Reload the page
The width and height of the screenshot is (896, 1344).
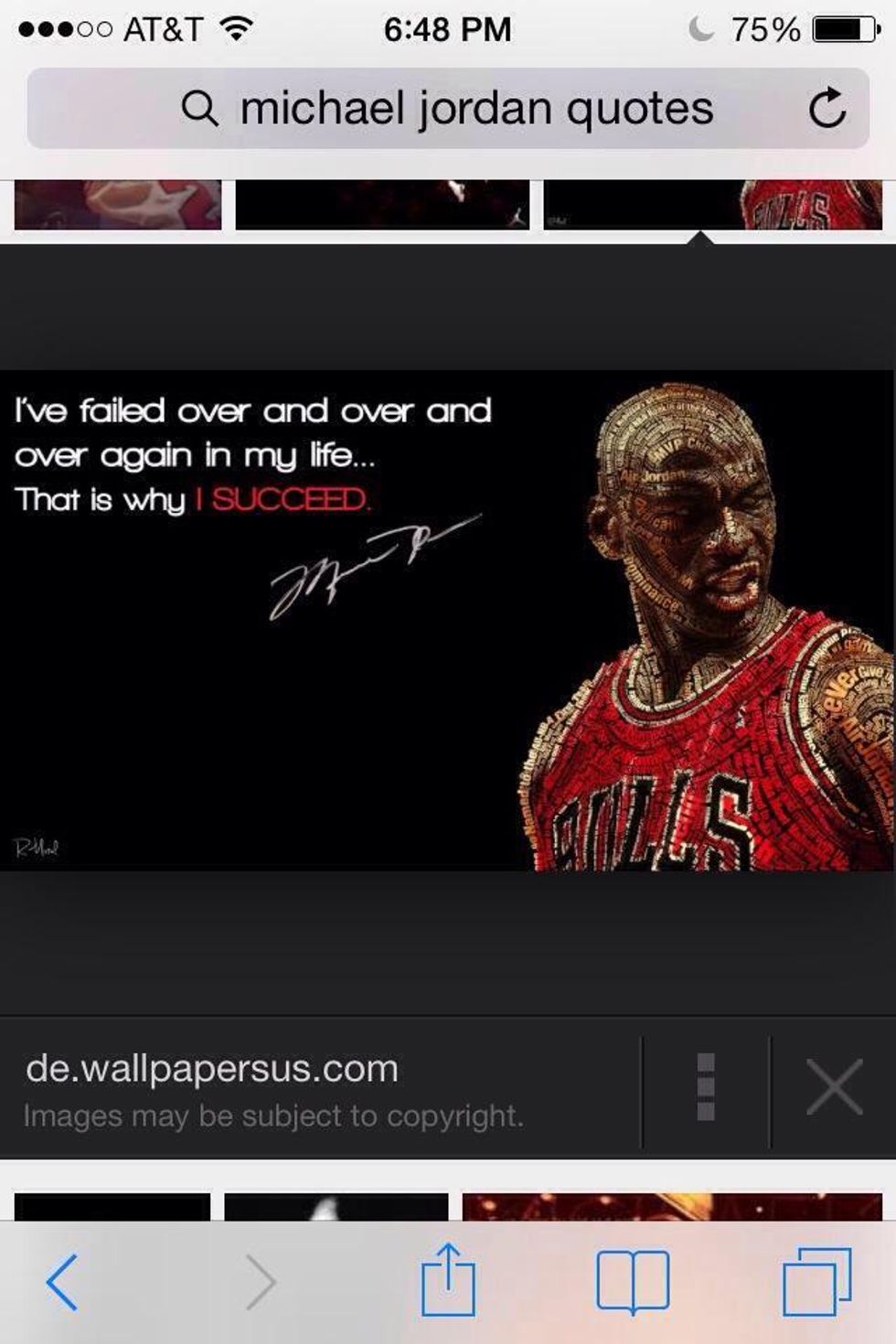click(x=827, y=109)
